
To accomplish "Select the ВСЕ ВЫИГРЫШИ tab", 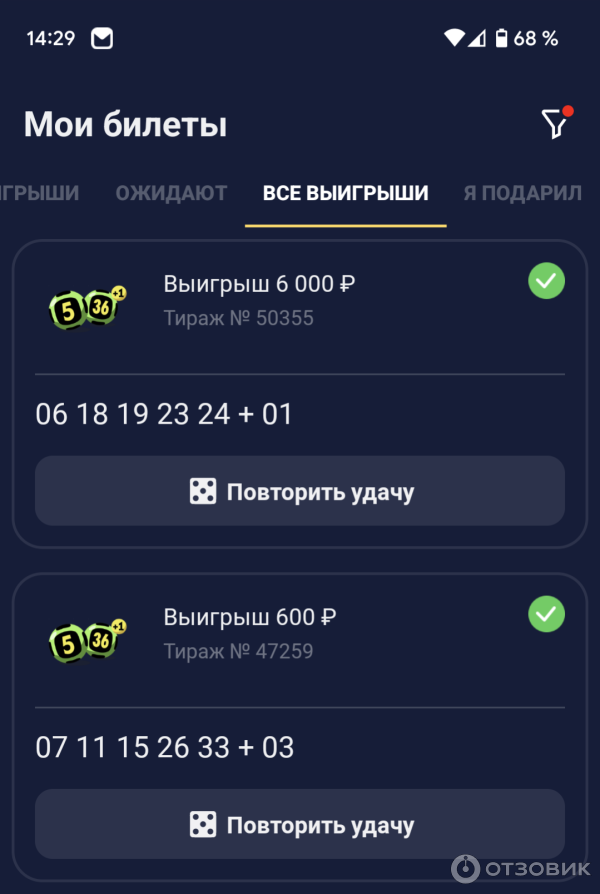I will pyautogui.click(x=345, y=193).
